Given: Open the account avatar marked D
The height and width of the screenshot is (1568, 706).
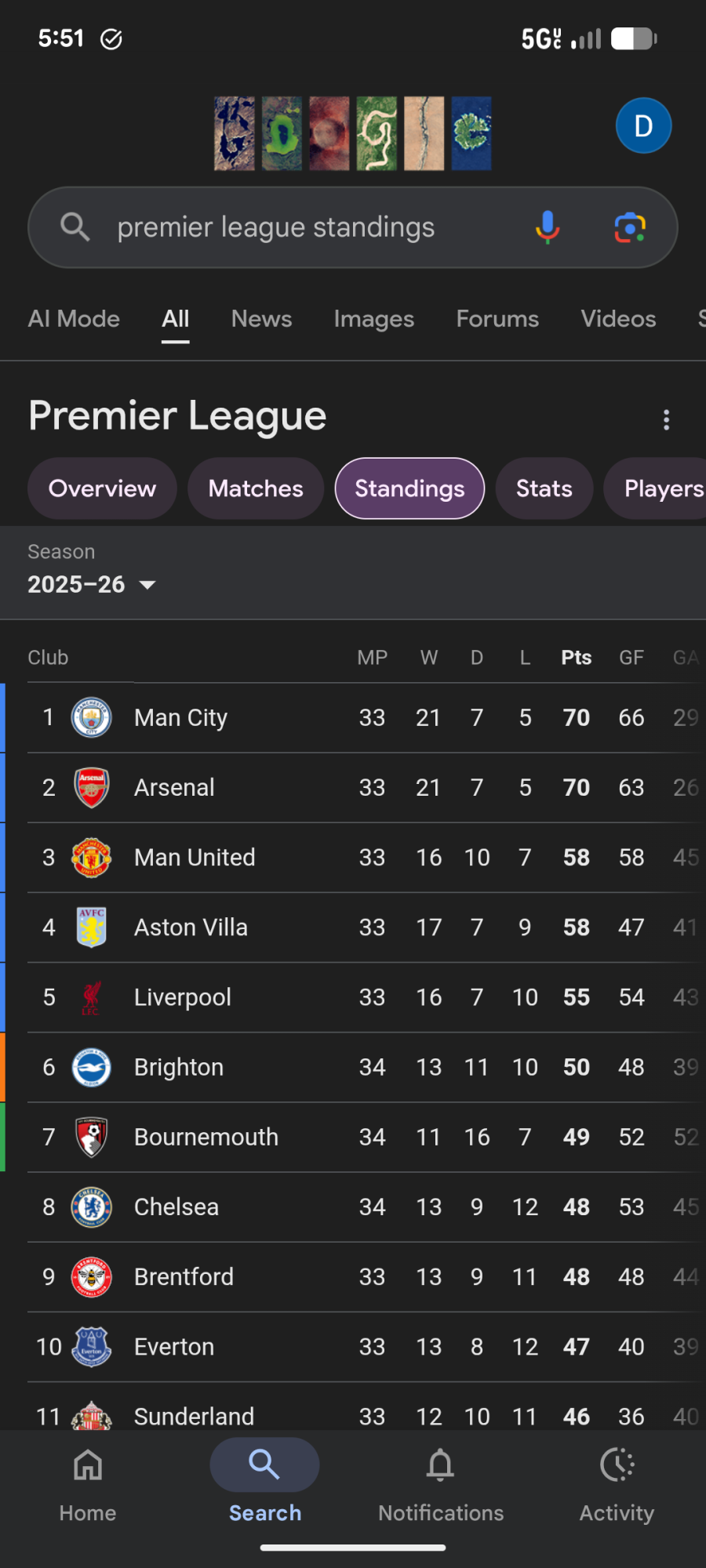Looking at the screenshot, I should click(x=643, y=125).
